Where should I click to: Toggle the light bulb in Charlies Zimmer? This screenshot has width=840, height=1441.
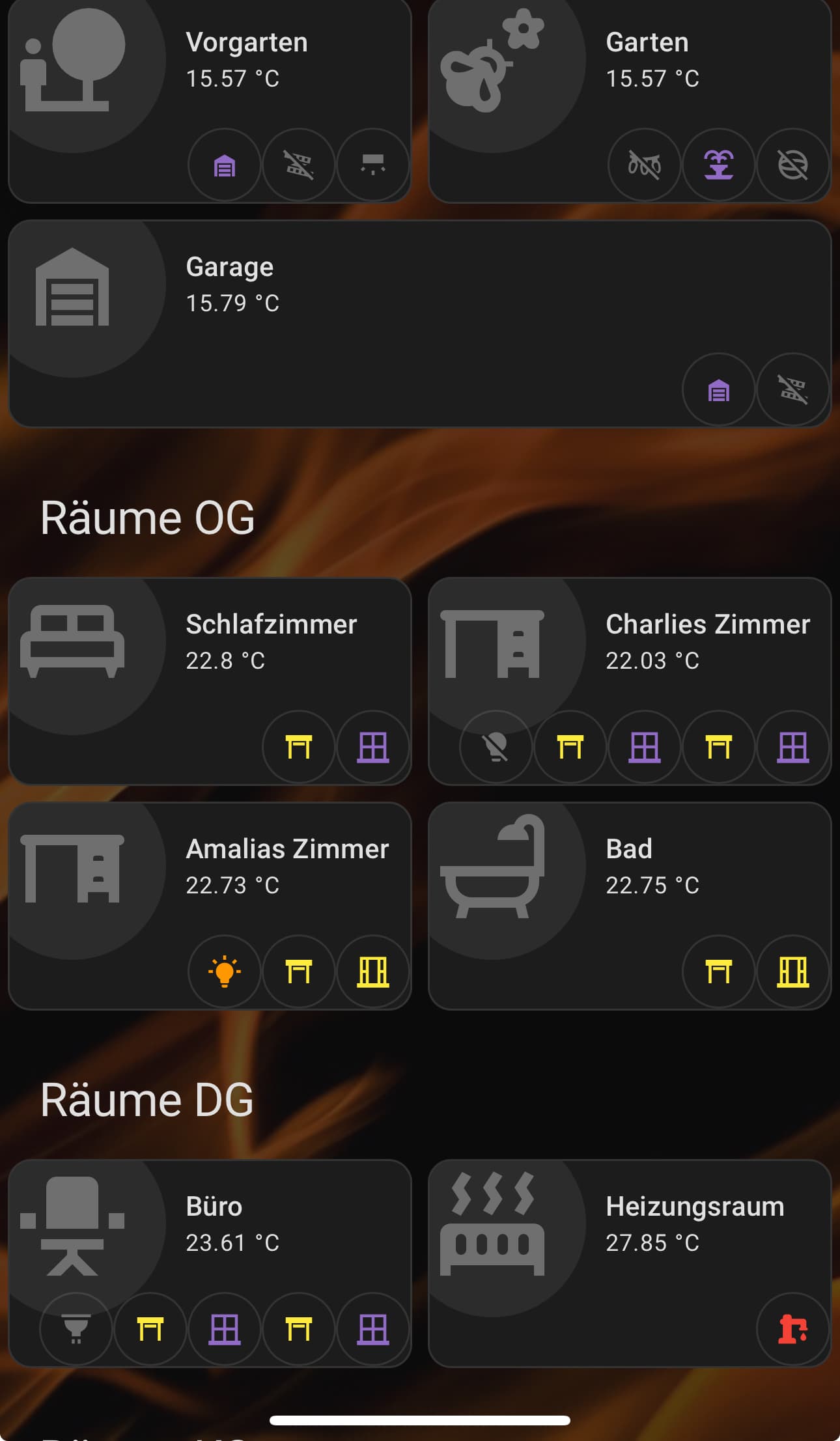496,748
